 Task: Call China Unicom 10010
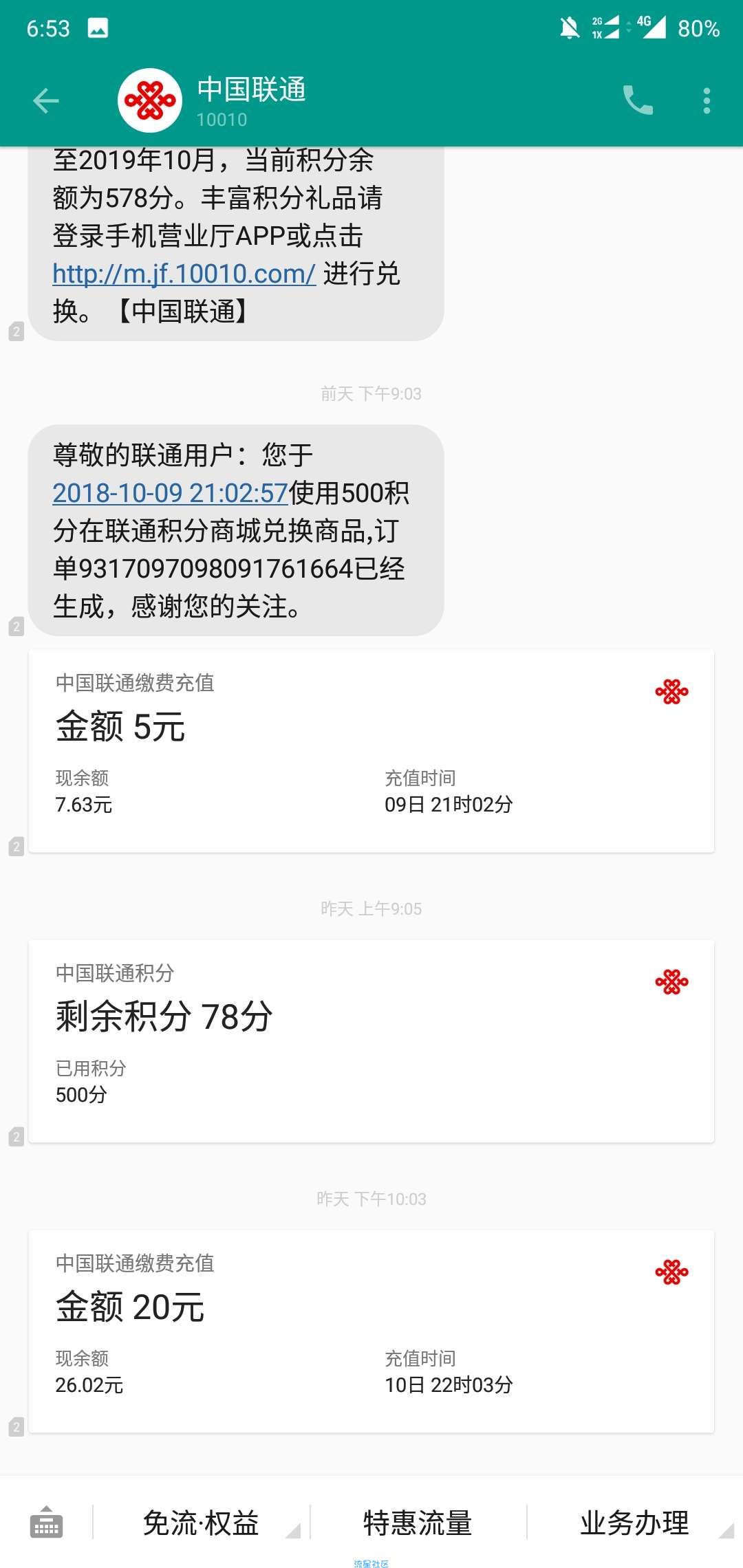coord(638,101)
